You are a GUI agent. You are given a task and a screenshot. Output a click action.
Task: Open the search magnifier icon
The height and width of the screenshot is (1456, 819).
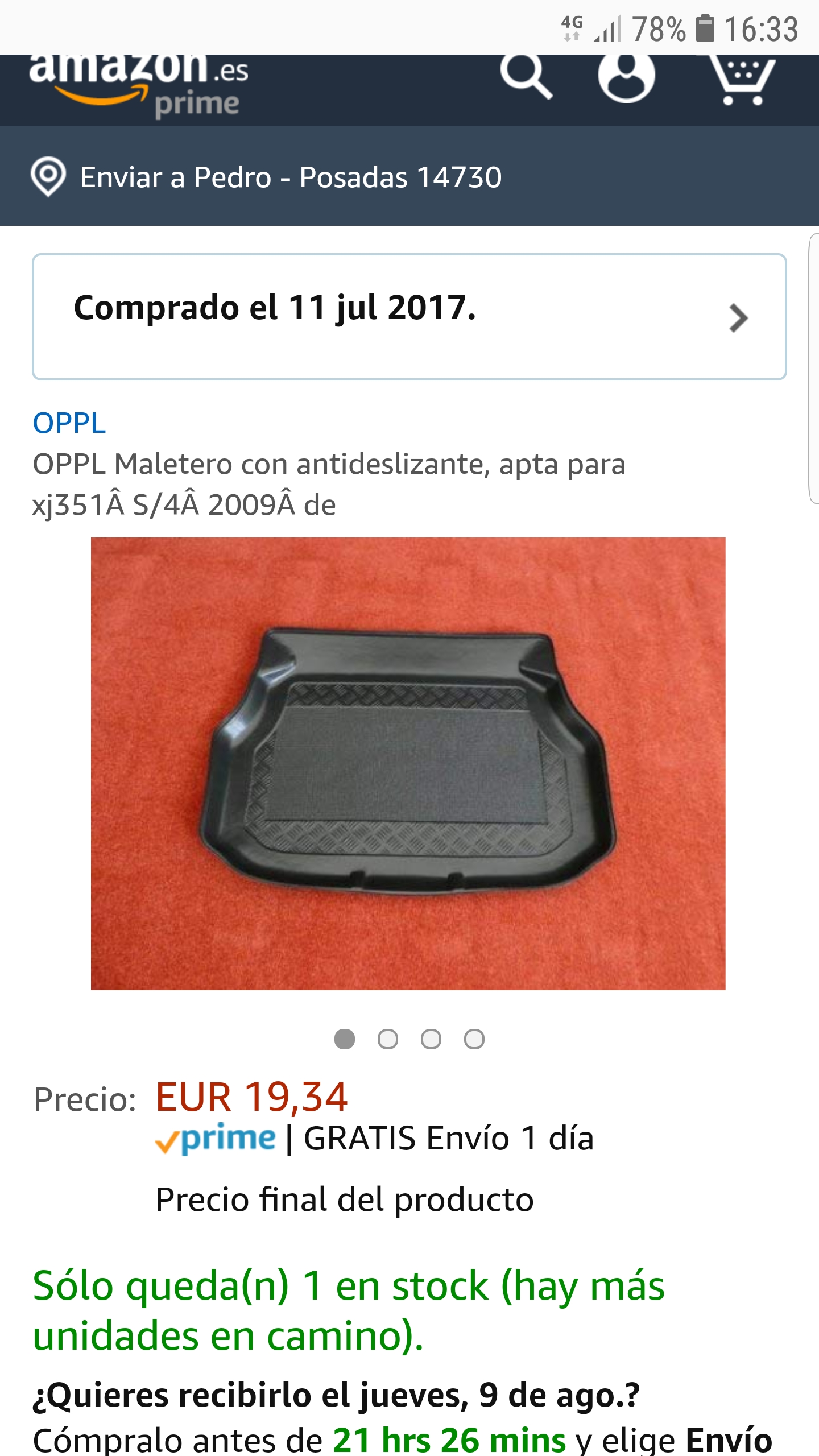(526, 76)
